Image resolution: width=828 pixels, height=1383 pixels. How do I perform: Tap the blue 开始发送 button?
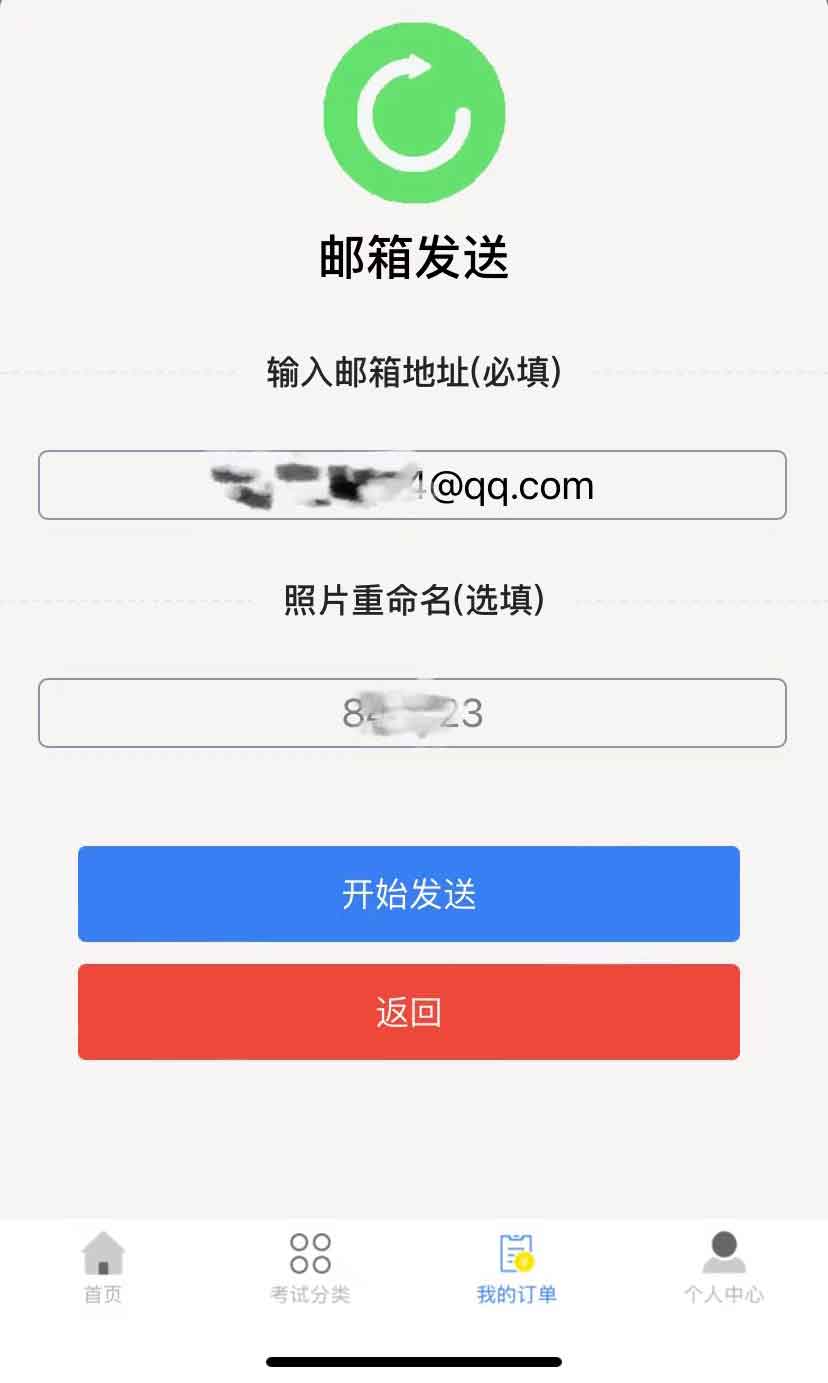(409, 894)
